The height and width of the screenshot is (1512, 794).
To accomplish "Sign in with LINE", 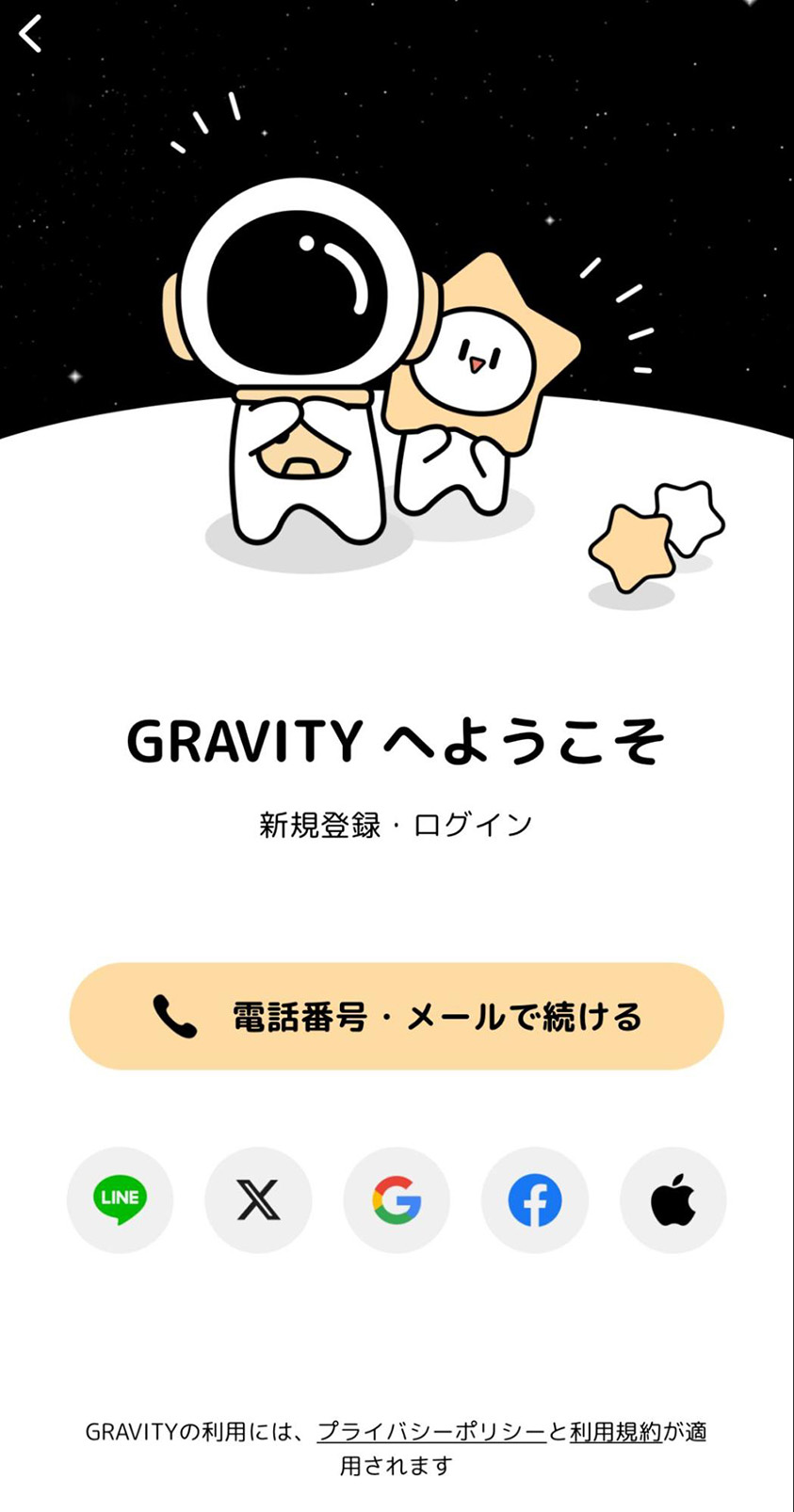I will [120, 1199].
